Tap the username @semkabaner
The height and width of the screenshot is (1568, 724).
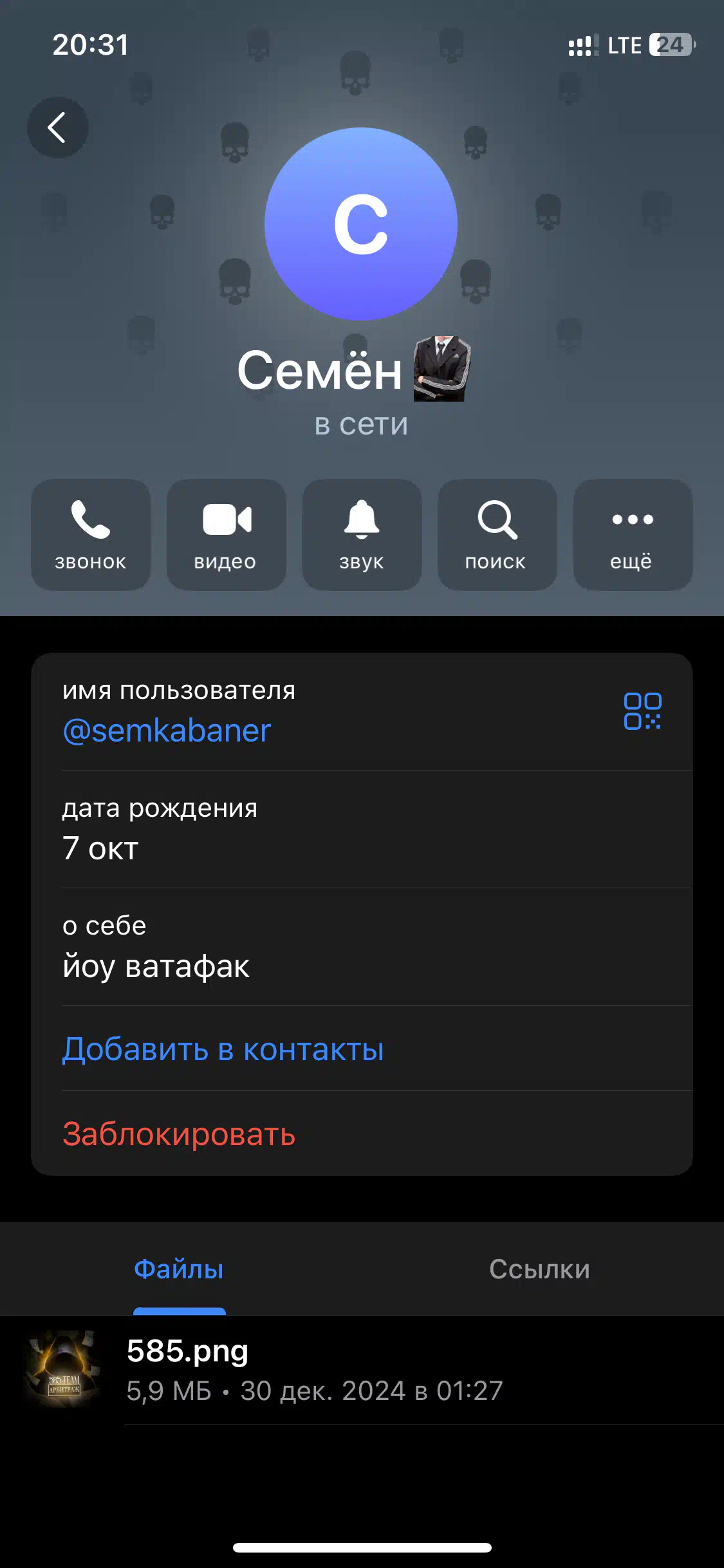(167, 731)
